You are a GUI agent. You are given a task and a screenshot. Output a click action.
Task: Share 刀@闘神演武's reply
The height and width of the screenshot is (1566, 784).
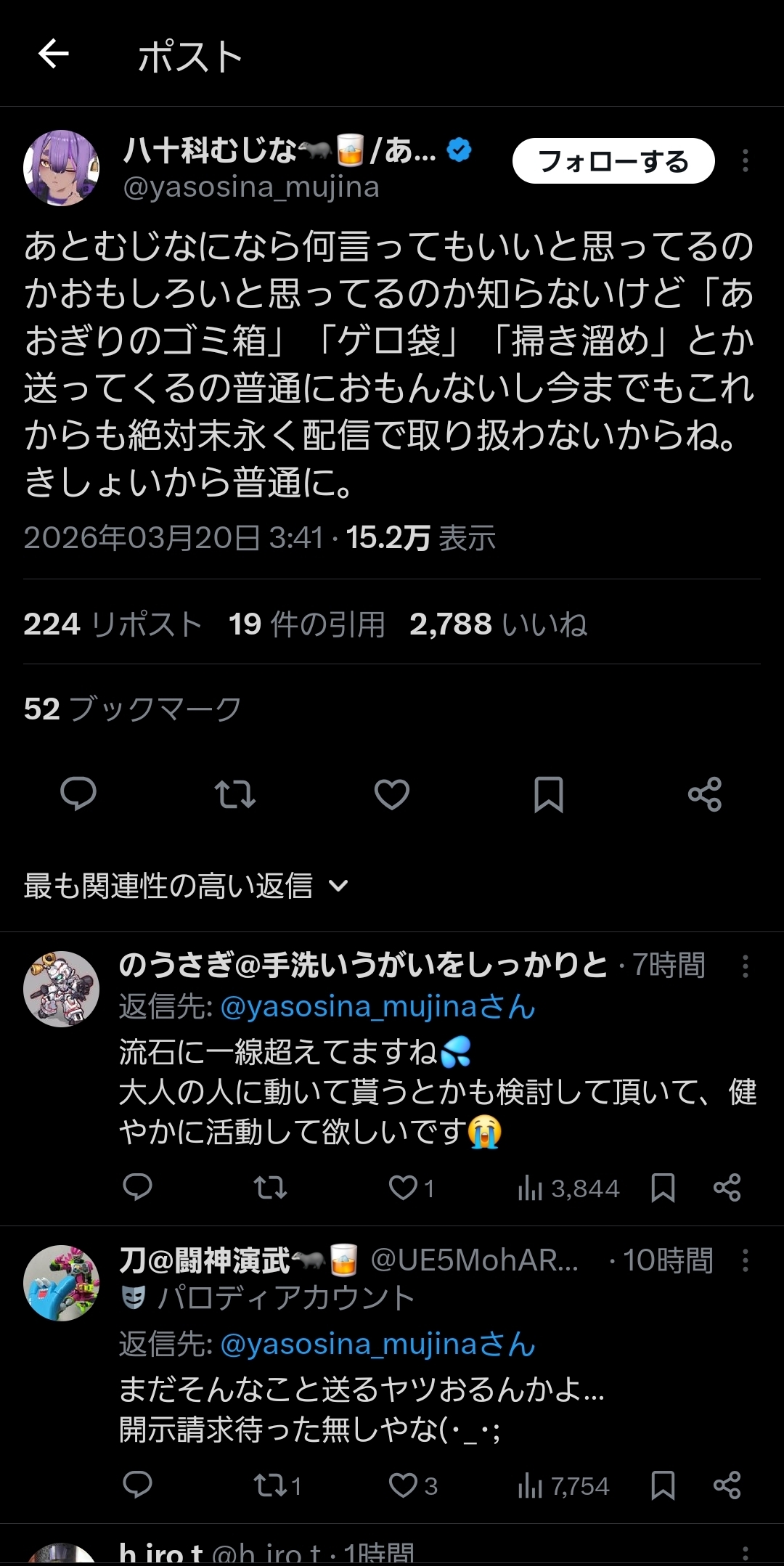[x=727, y=1486]
